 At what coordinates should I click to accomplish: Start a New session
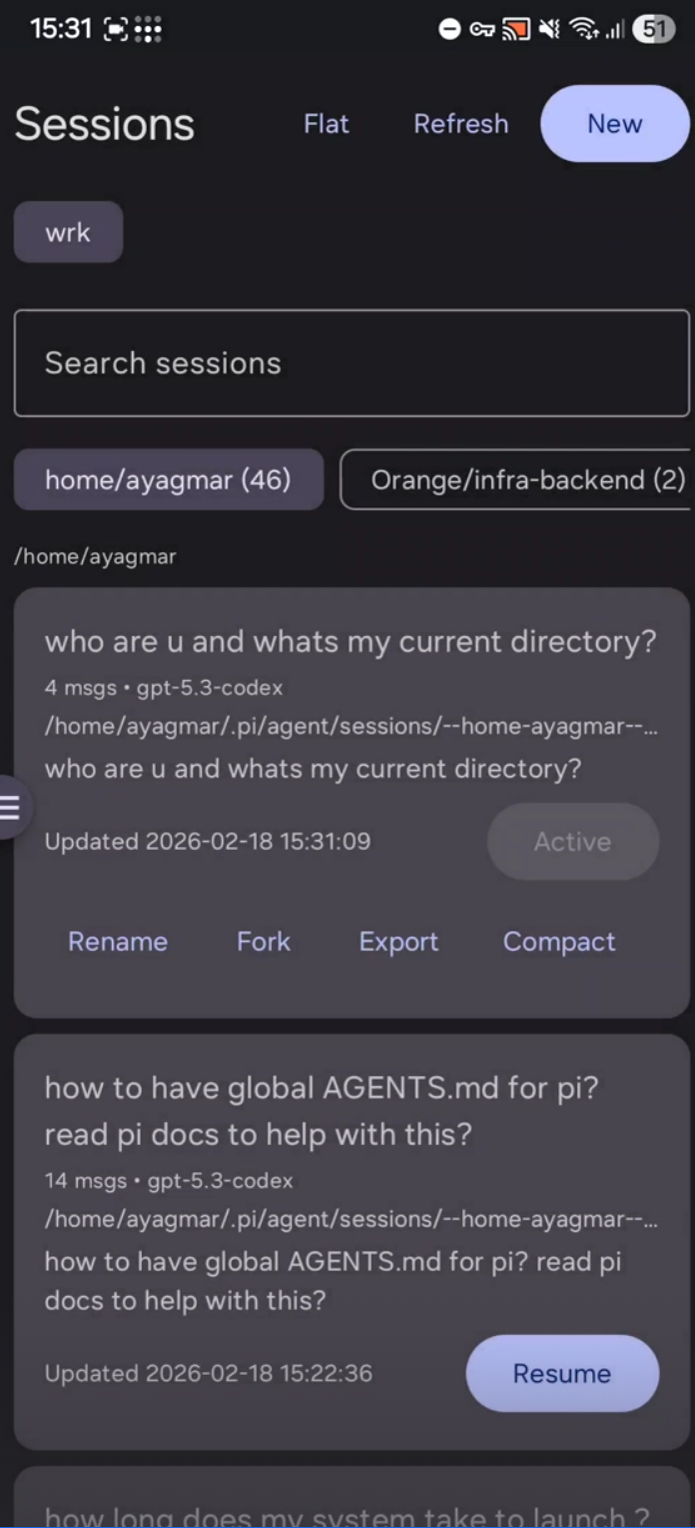coord(614,124)
